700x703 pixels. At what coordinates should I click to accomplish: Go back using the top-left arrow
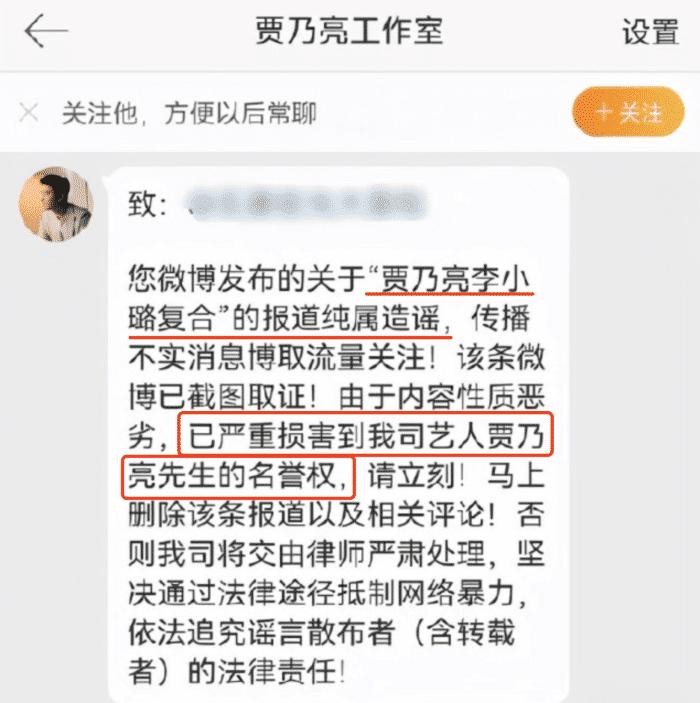coord(45,32)
